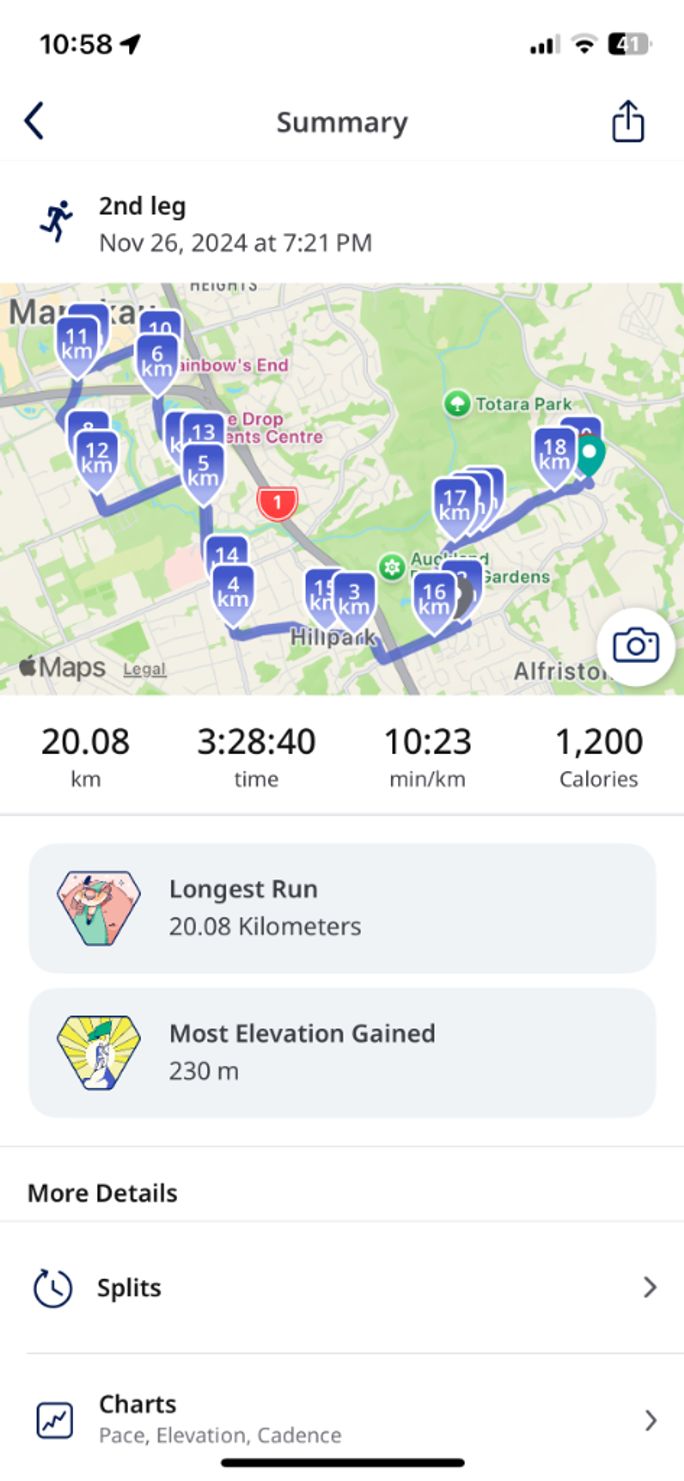Open the Legal link on the map
684x1481 pixels.
[x=144, y=670]
